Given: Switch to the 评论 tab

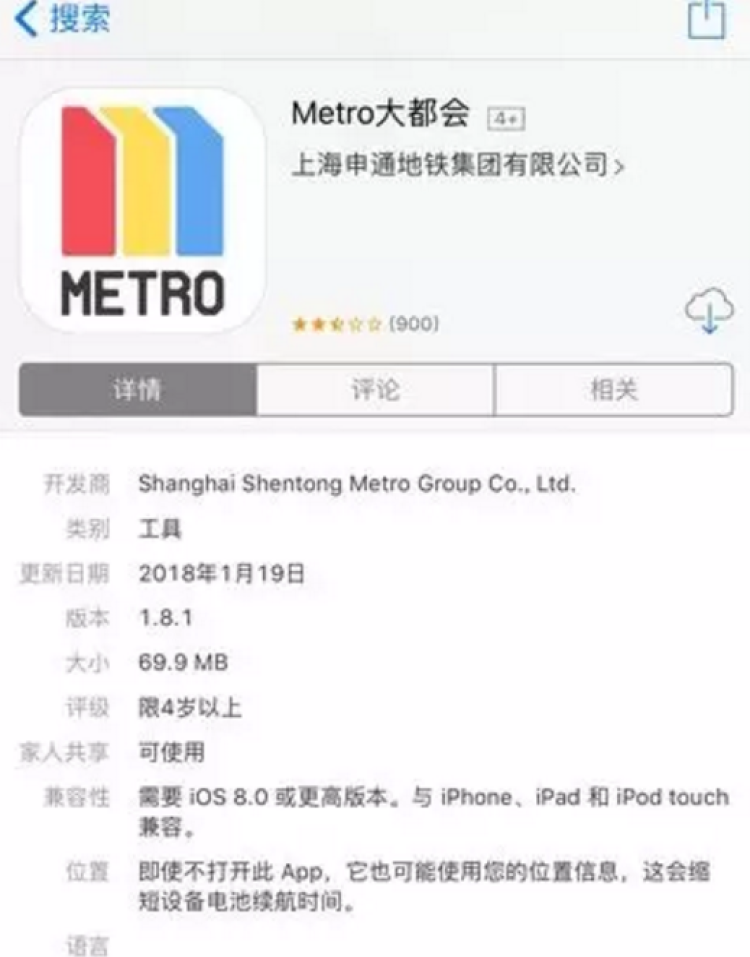Looking at the screenshot, I should pyautogui.click(x=375, y=390).
